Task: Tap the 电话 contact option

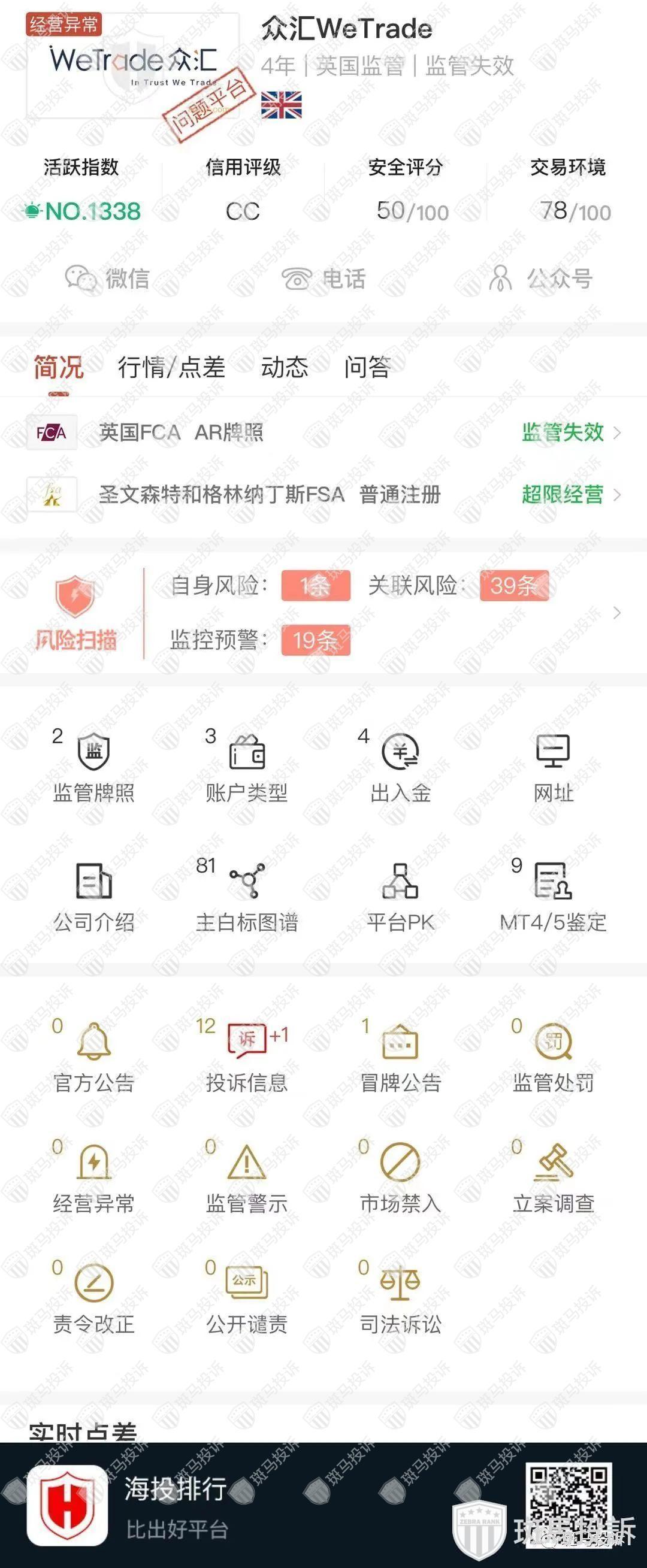Action: pos(323,279)
